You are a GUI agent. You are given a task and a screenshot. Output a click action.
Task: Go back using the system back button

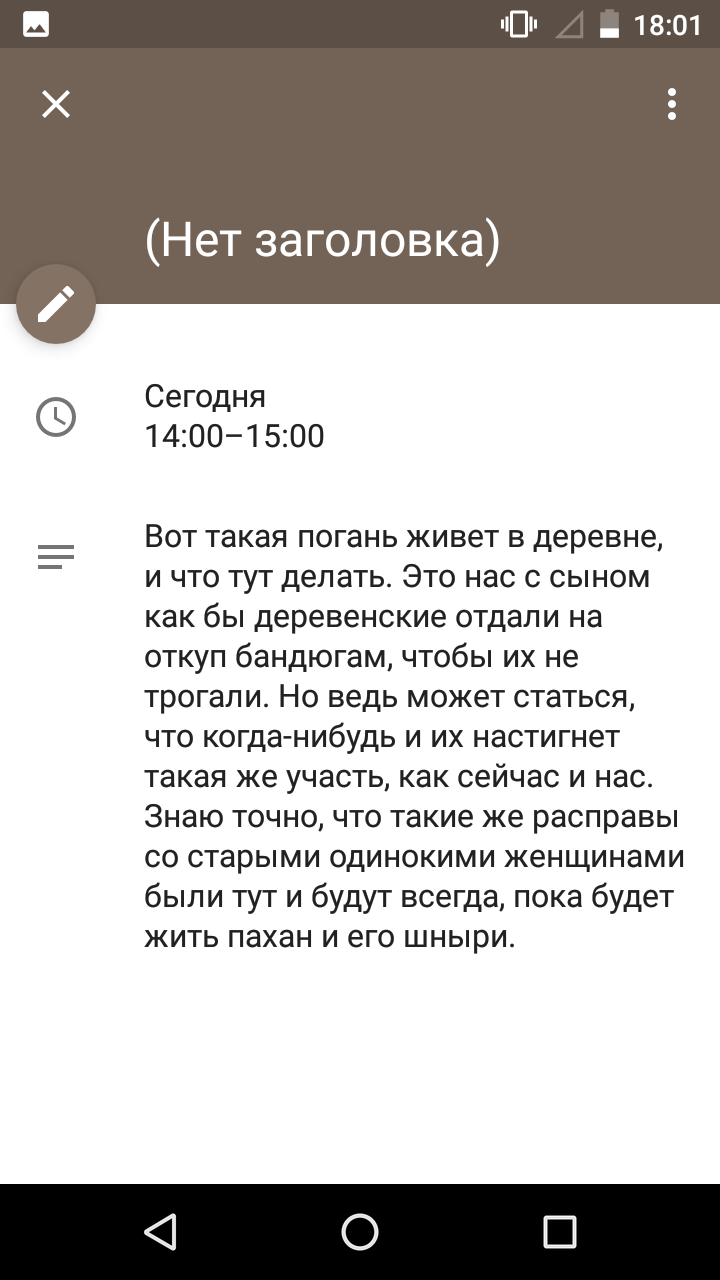160,1232
